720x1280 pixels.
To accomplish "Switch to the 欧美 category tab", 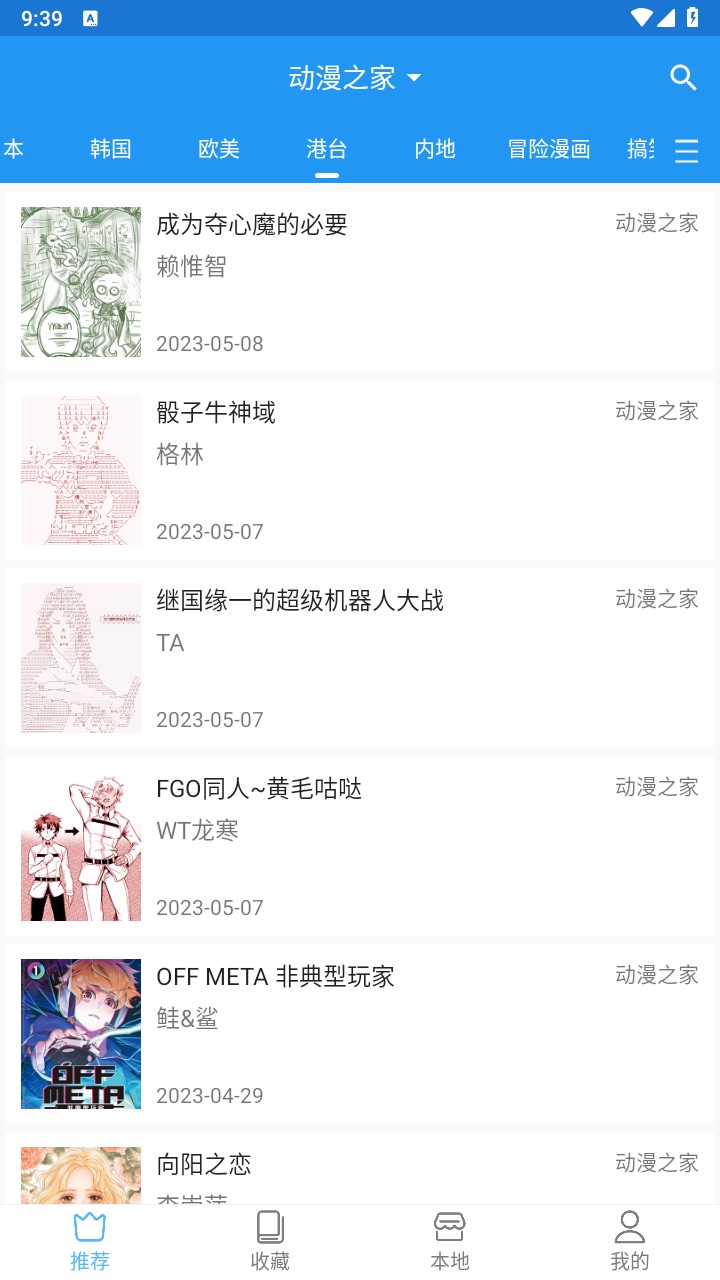I will click(219, 149).
